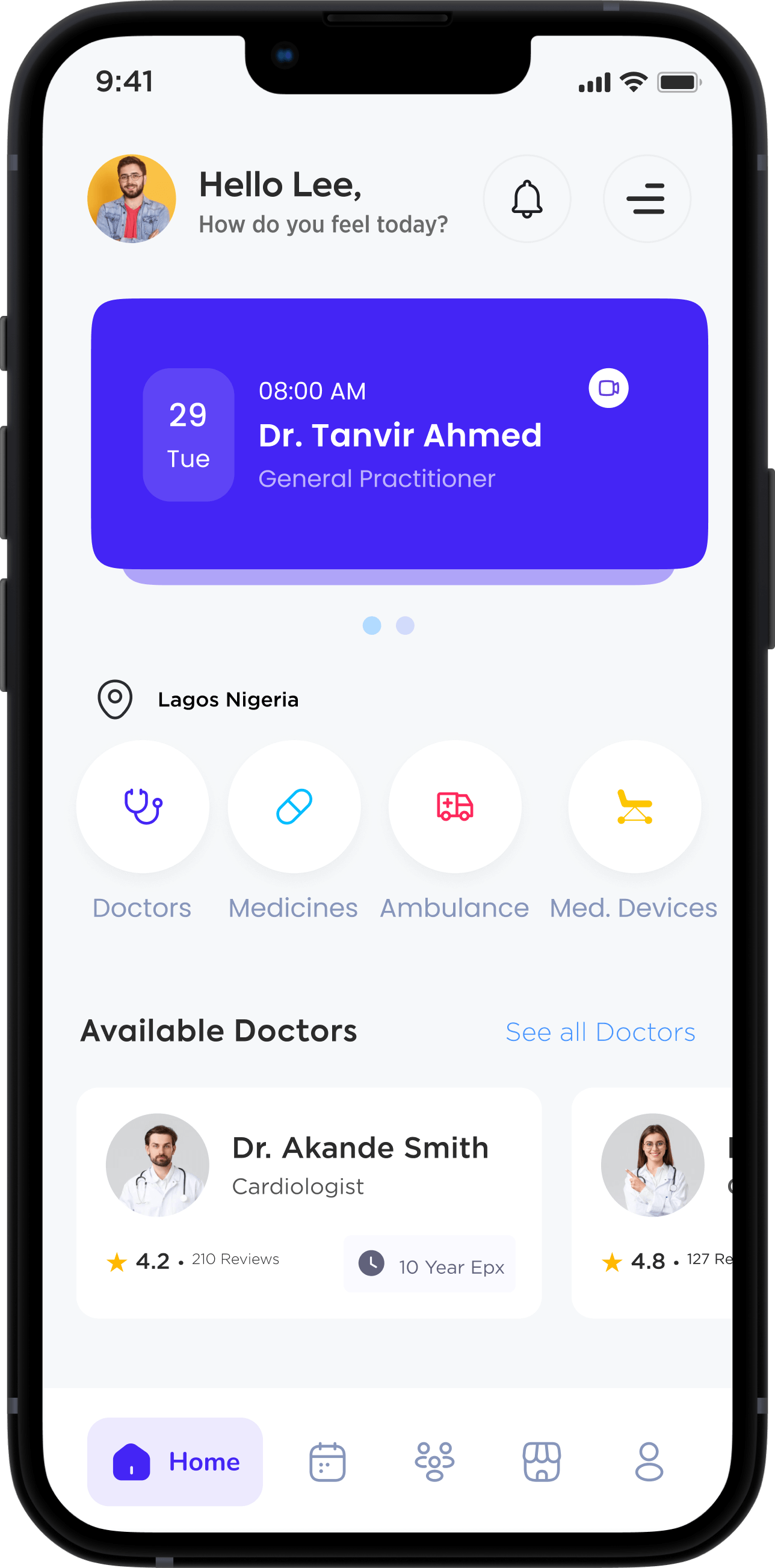This screenshot has width=775, height=1568.
Task: Start video call on the appointment card
Action: [608, 387]
